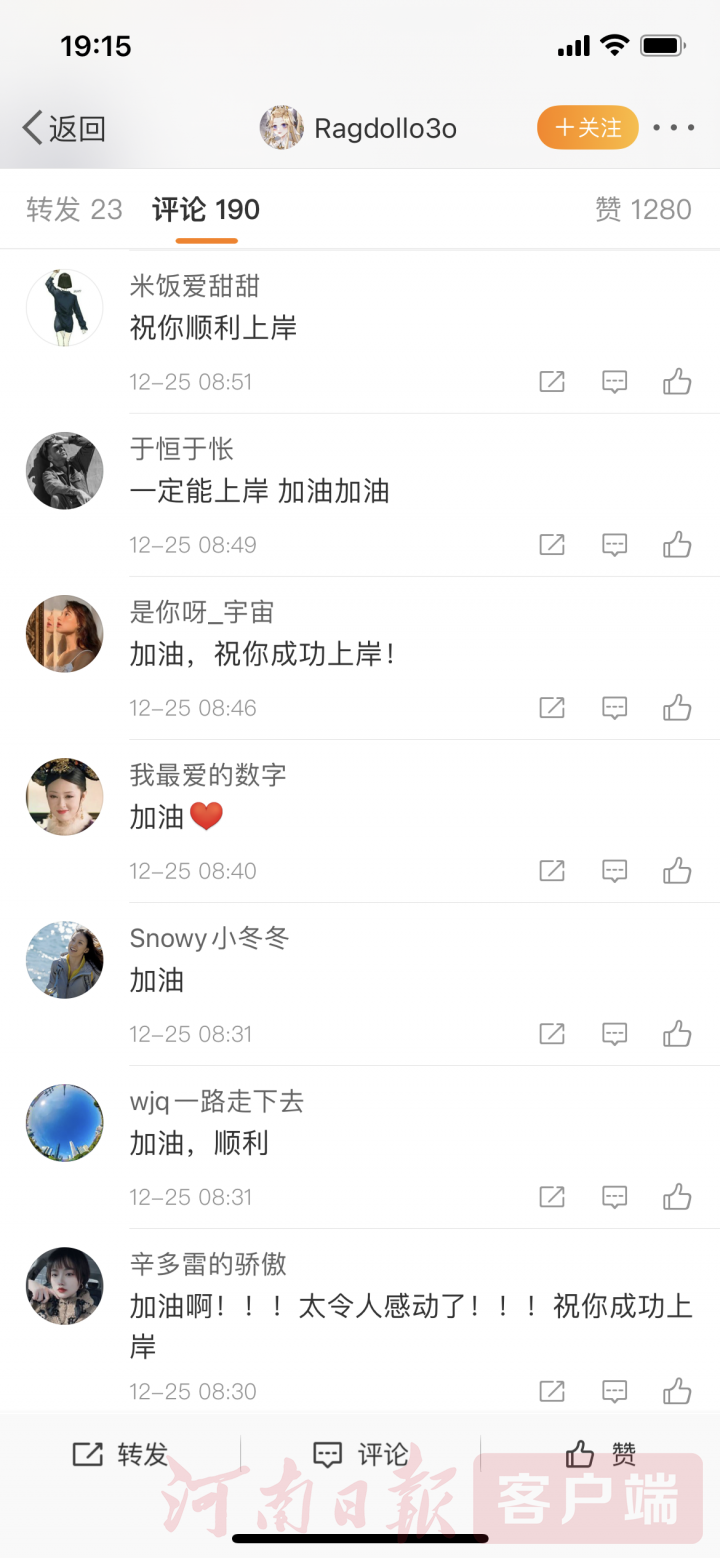Reply to the comment by 于恒于怅
Viewport: 720px width, 1558px height.
[614, 545]
